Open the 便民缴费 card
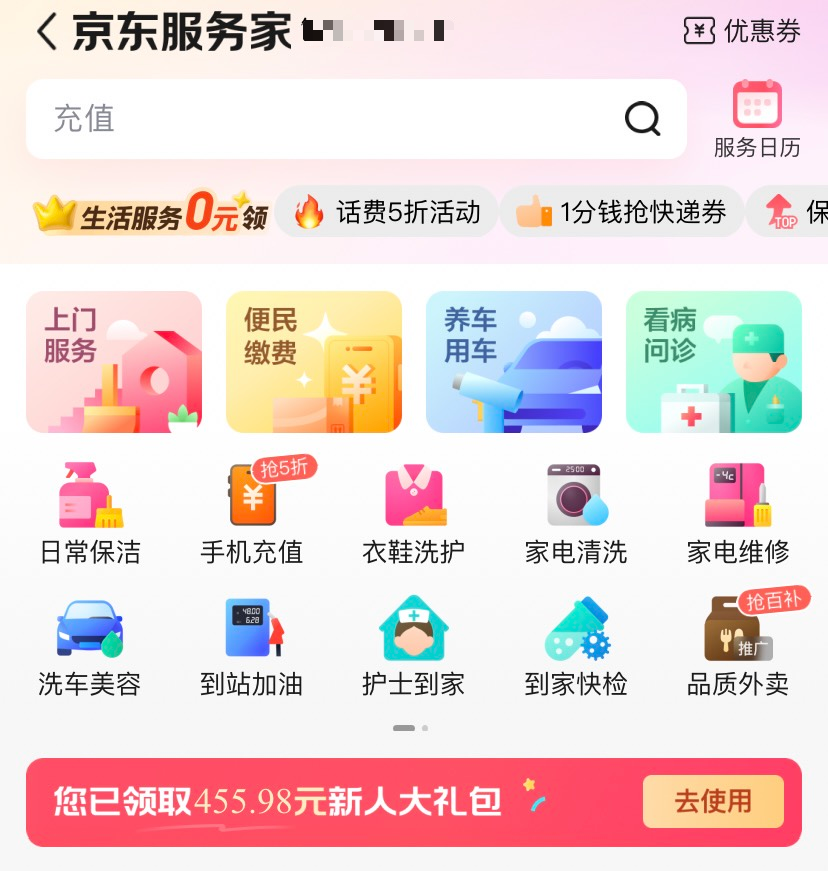Screen dimensions: 828x871 point(314,362)
